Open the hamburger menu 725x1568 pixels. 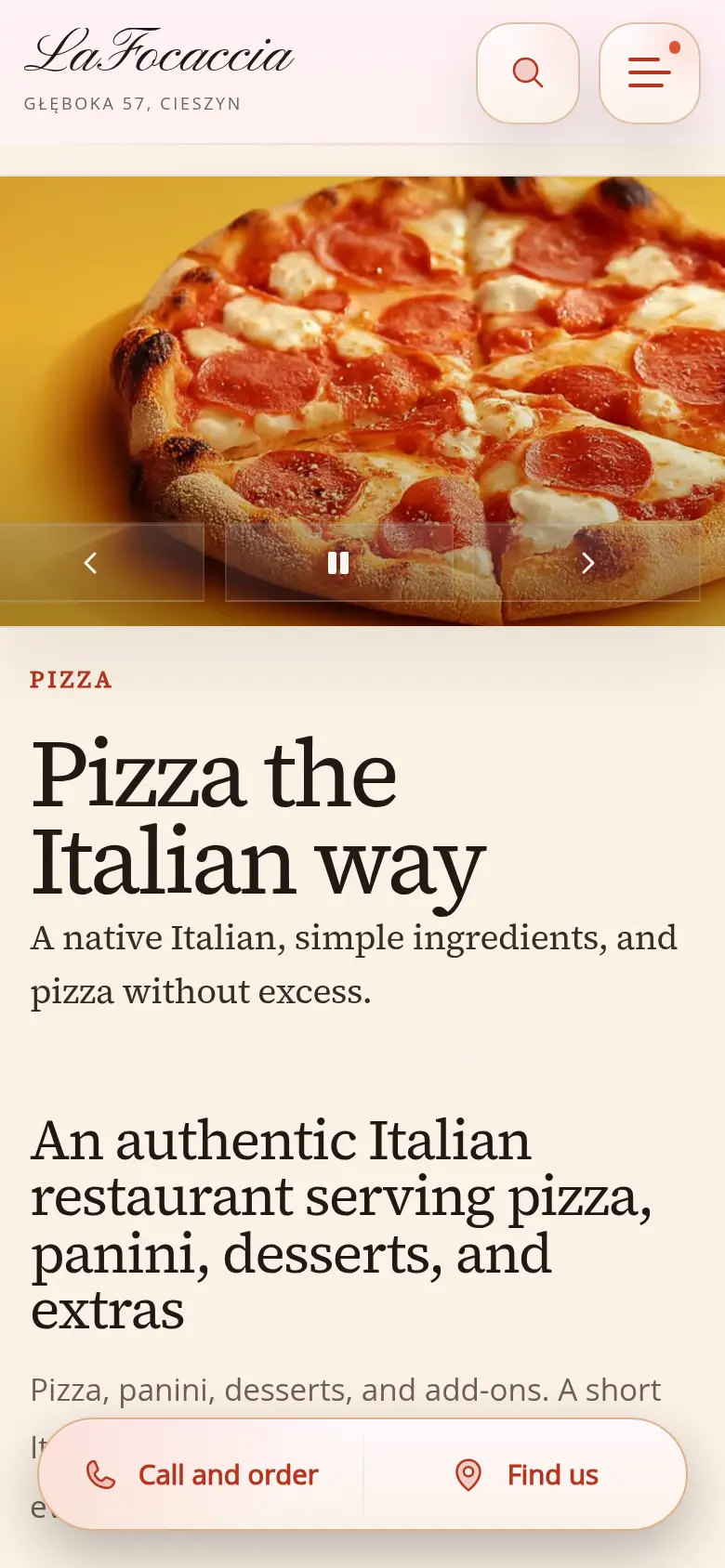tap(649, 72)
